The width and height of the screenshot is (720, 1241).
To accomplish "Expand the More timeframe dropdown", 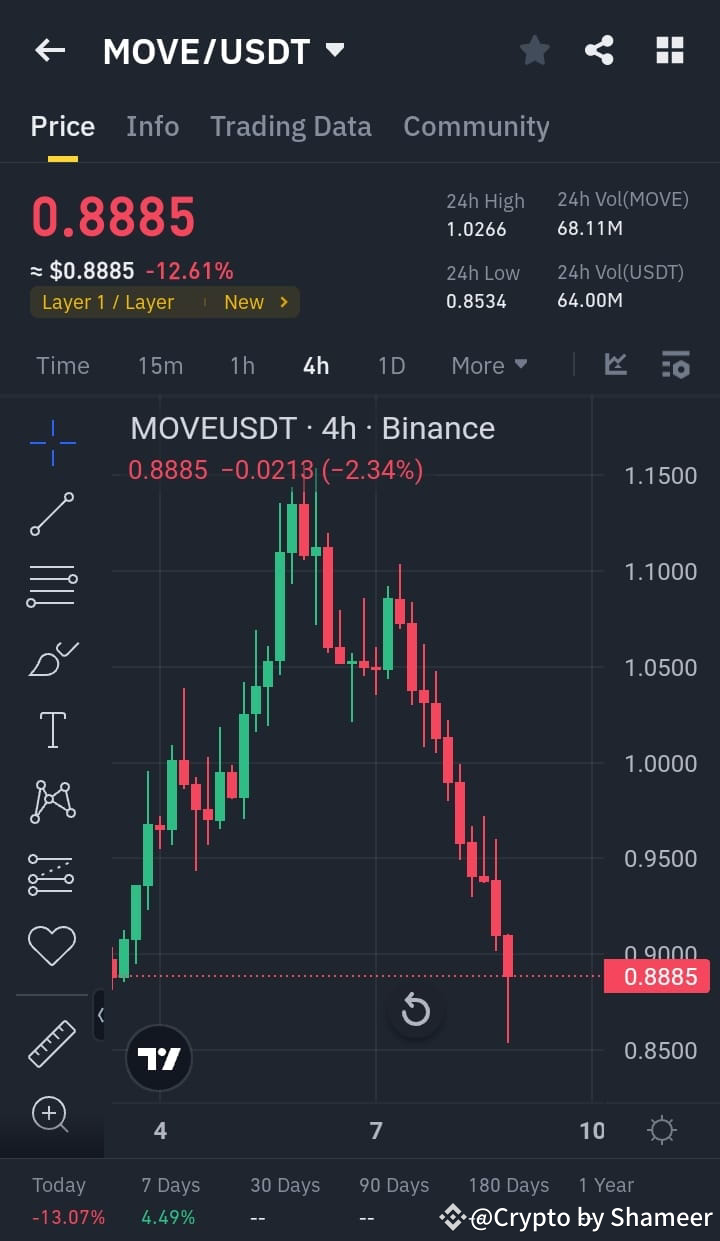I will tap(489, 366).
